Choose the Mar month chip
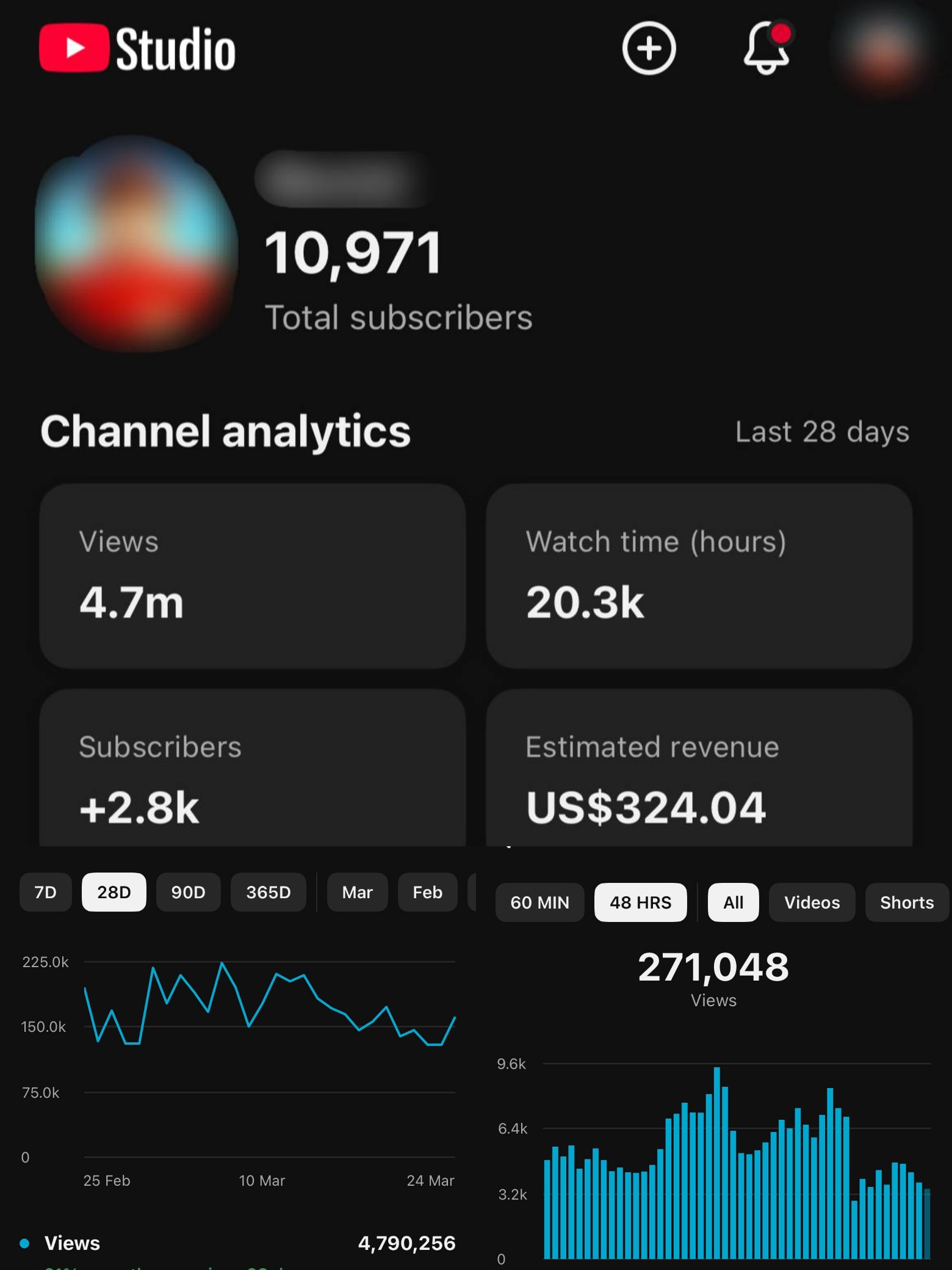 coord(357,892)
